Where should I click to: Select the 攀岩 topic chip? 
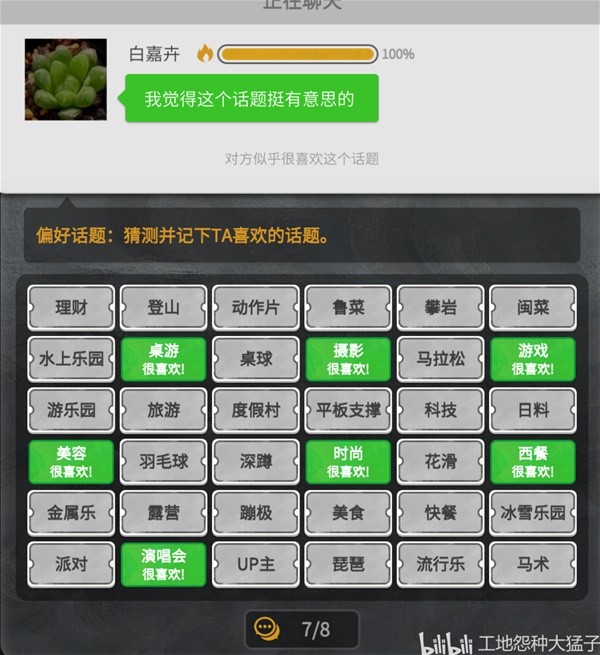441,308
